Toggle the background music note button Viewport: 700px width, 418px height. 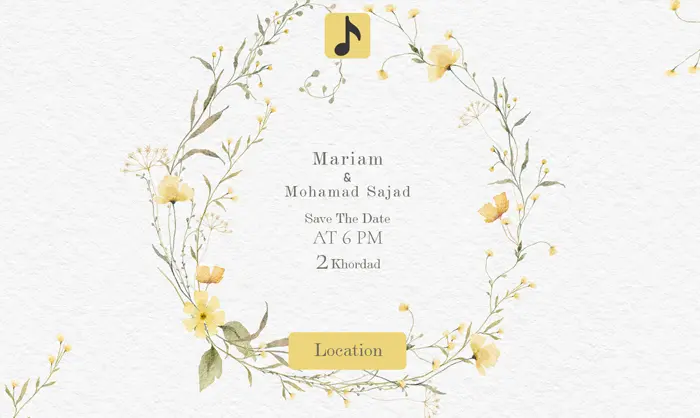[347, 36]
